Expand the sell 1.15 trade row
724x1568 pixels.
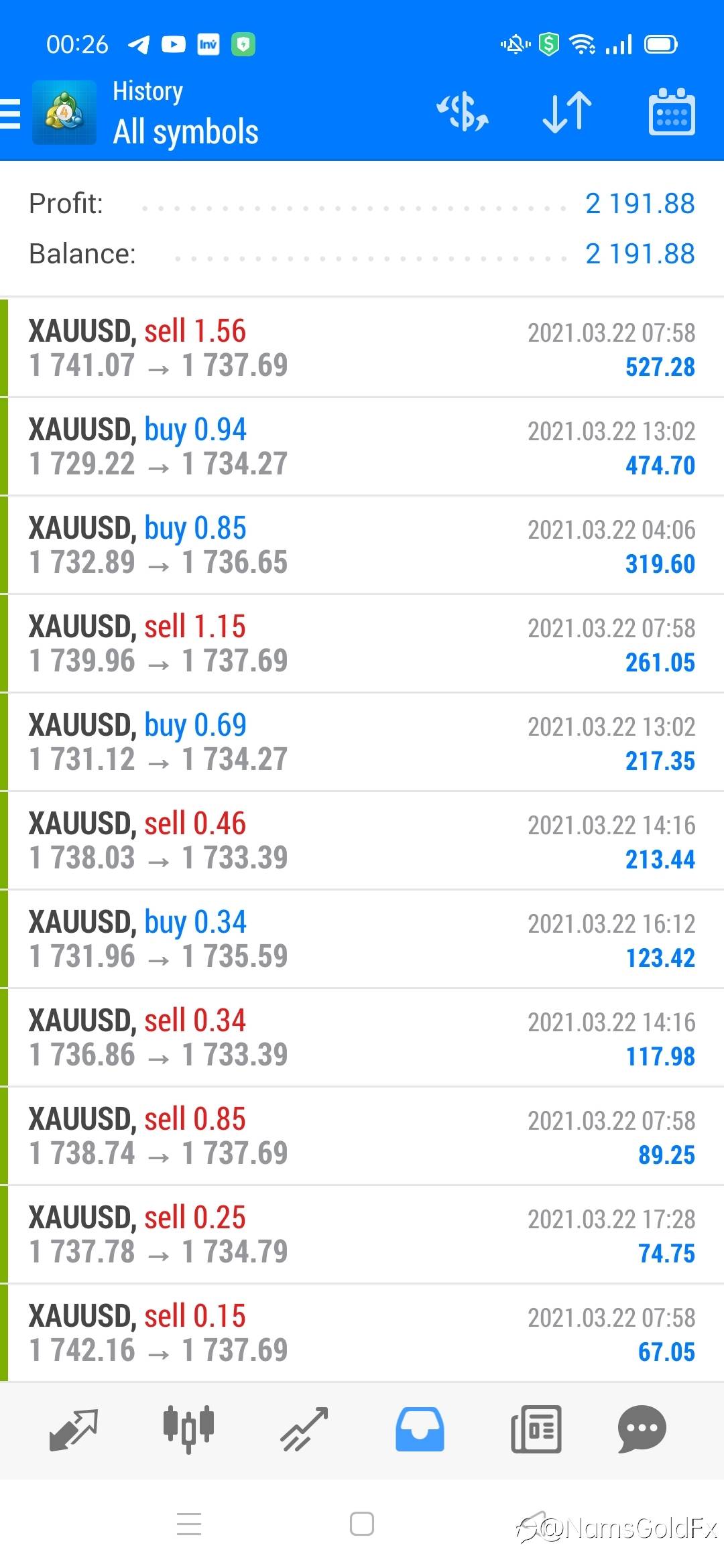click(362, 643)
